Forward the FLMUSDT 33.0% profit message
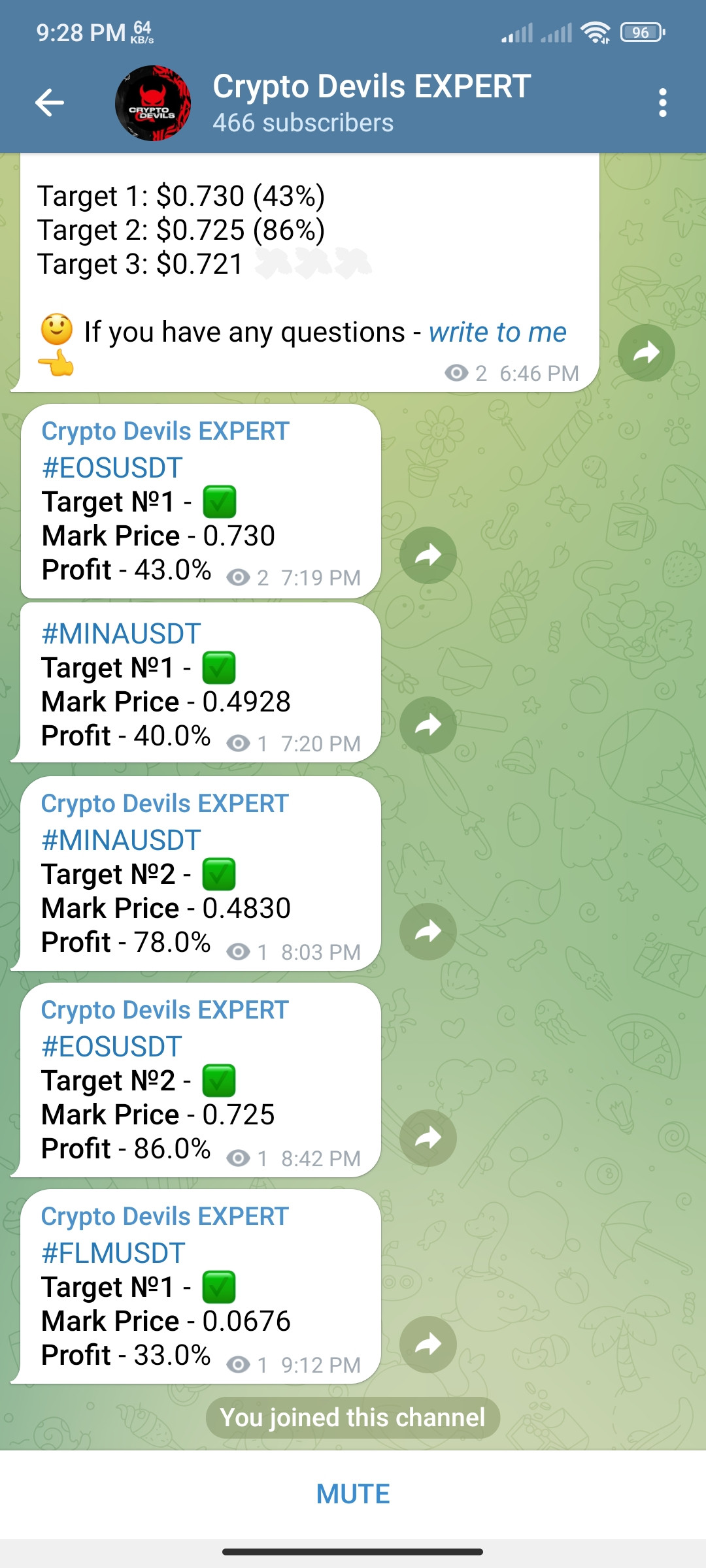The image size is (706, 1568). [428, 1344]
